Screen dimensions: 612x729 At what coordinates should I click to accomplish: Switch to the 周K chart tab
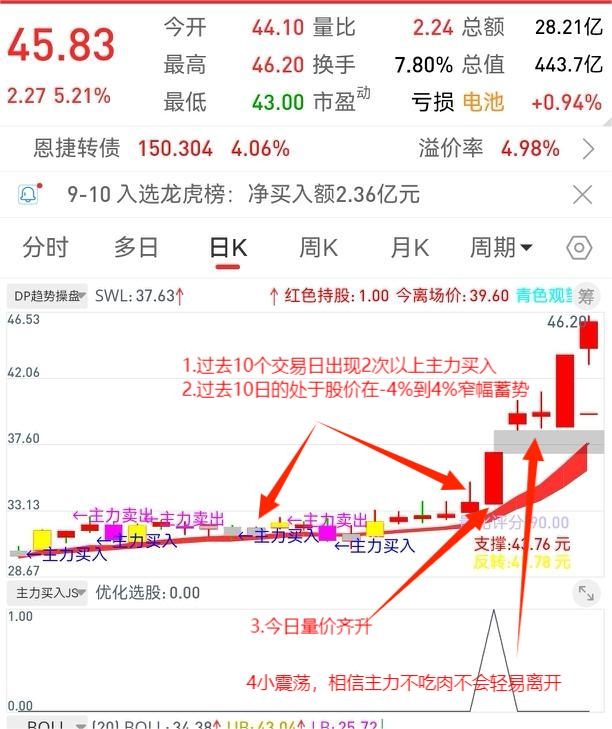coord(319,247)
